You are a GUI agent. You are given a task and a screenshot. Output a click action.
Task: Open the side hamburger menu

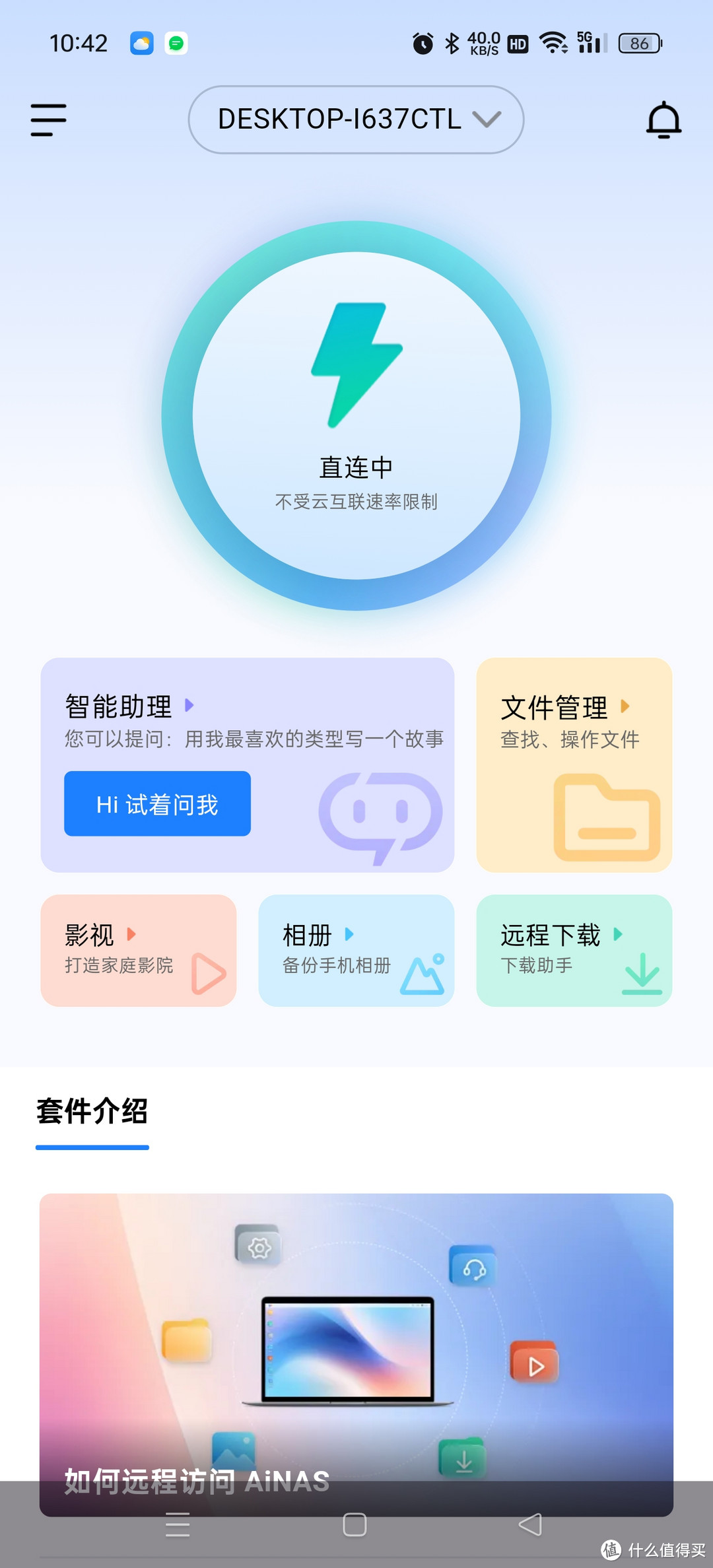(48, 120)
